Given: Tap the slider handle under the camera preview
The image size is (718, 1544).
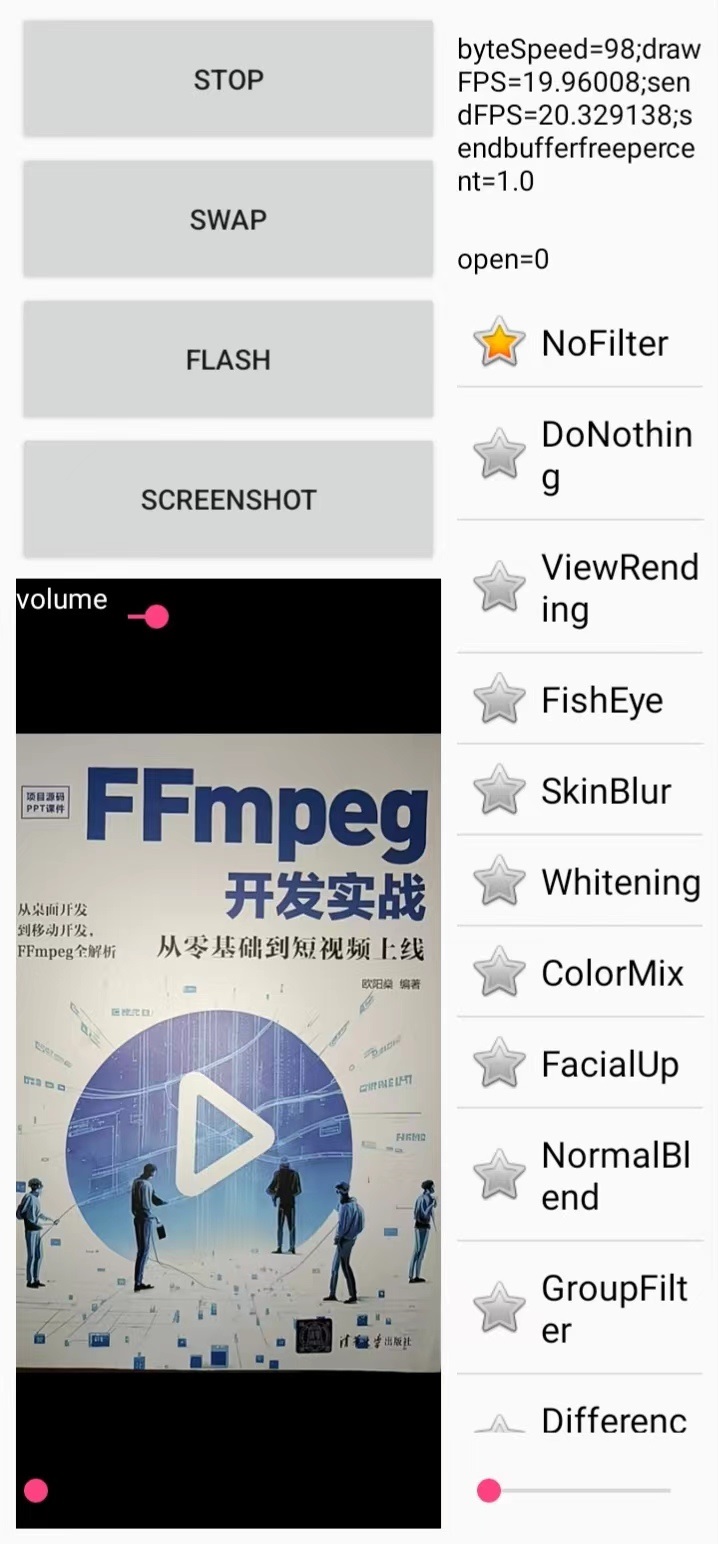Looking at the screenshot, I should tap(36, 1491).
